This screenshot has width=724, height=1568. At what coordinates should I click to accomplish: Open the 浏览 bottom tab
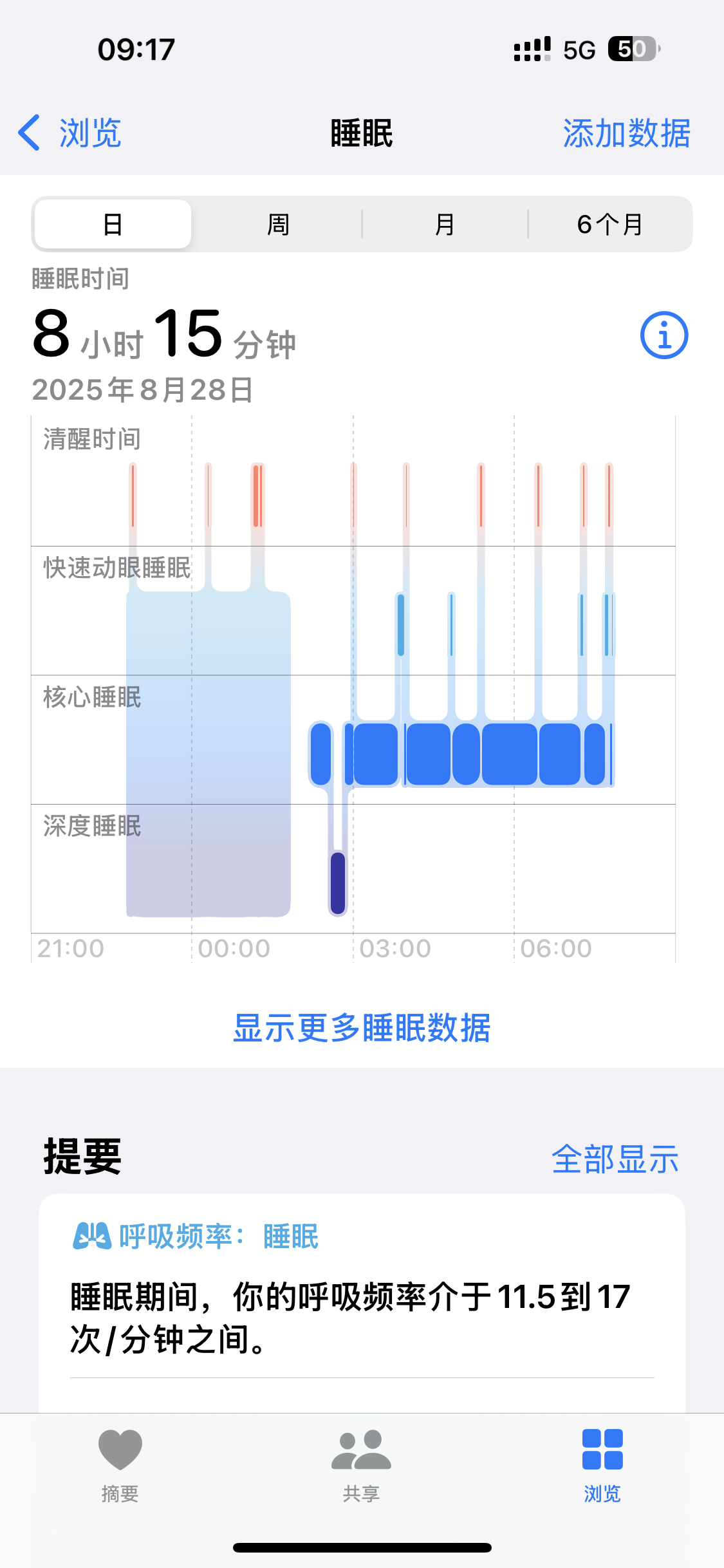pyautogui.click(x=602, y=1466)
